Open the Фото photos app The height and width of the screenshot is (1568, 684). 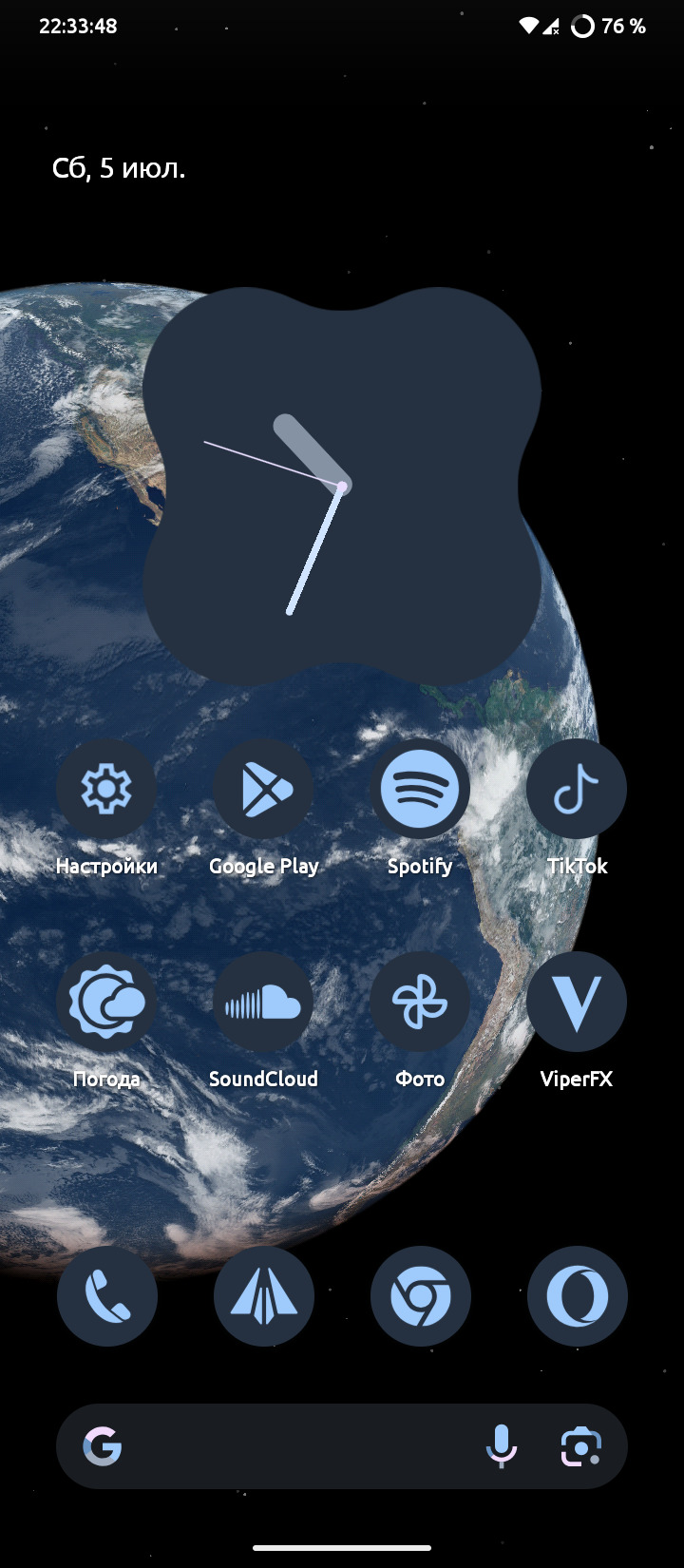point(420,1002)
